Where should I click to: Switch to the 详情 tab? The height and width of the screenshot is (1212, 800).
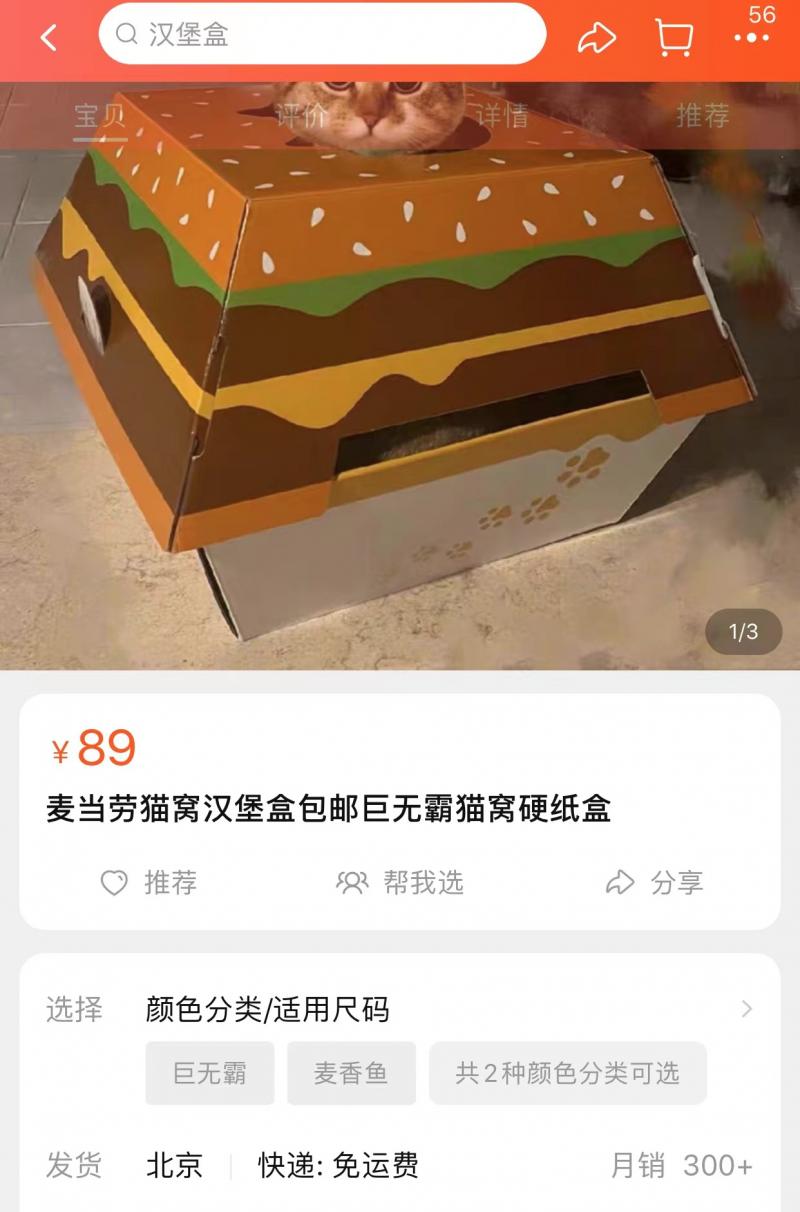pos(501,115)
